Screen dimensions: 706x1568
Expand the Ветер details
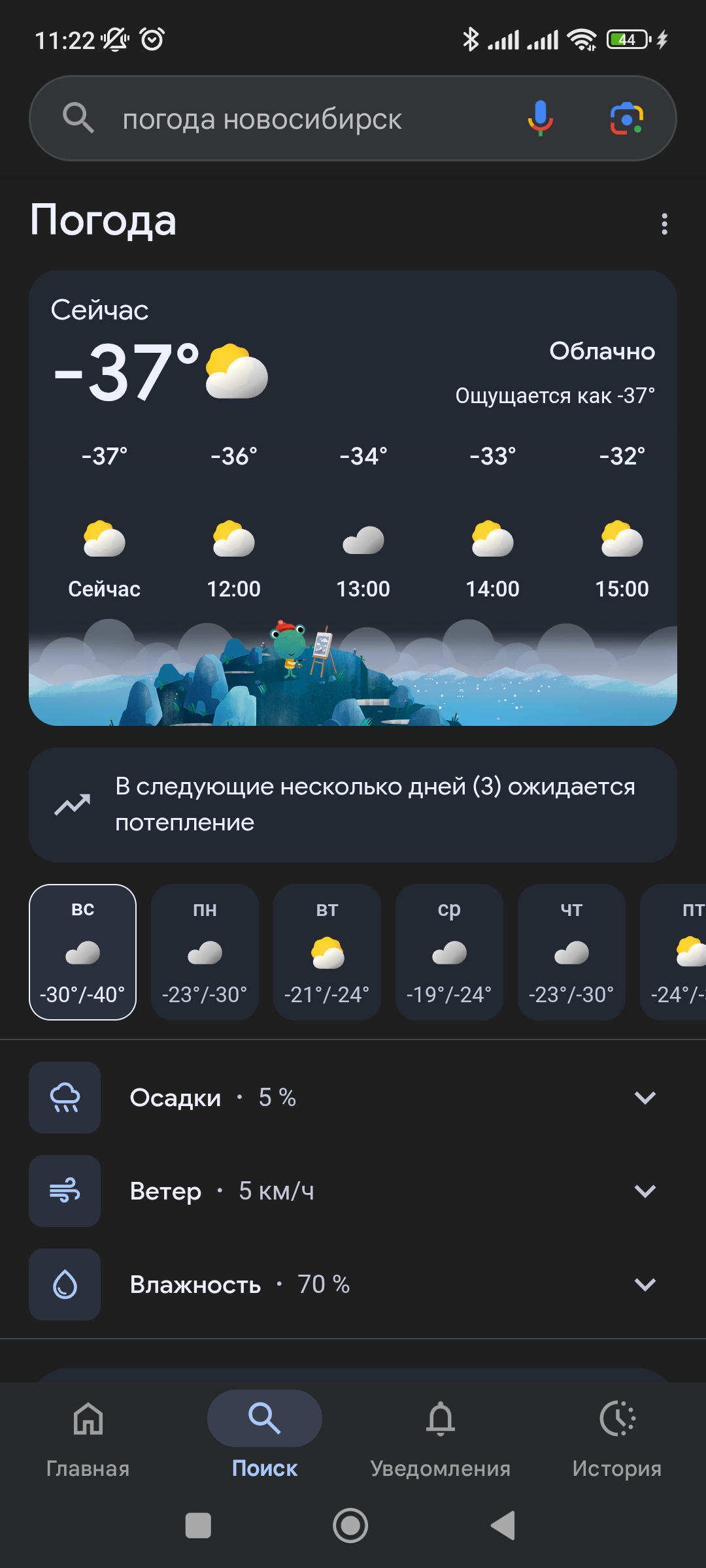[353, 1191]
